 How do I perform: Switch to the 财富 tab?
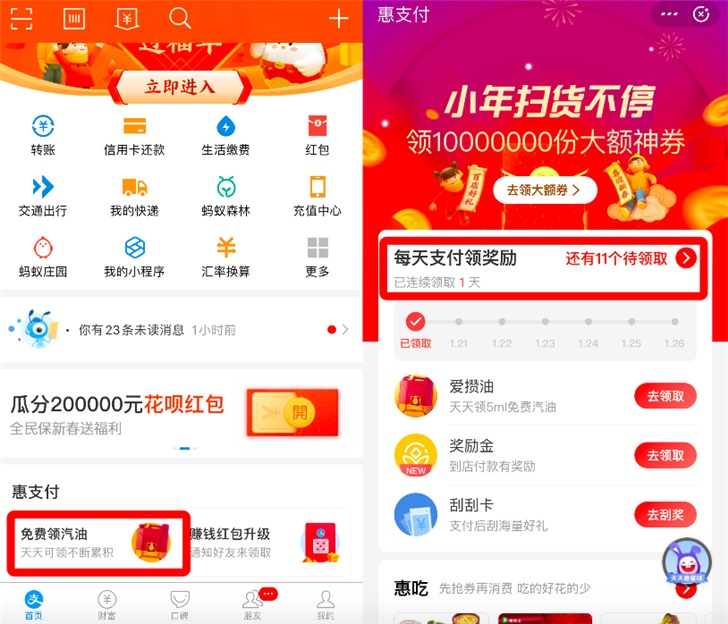click(x=107, y=604)
